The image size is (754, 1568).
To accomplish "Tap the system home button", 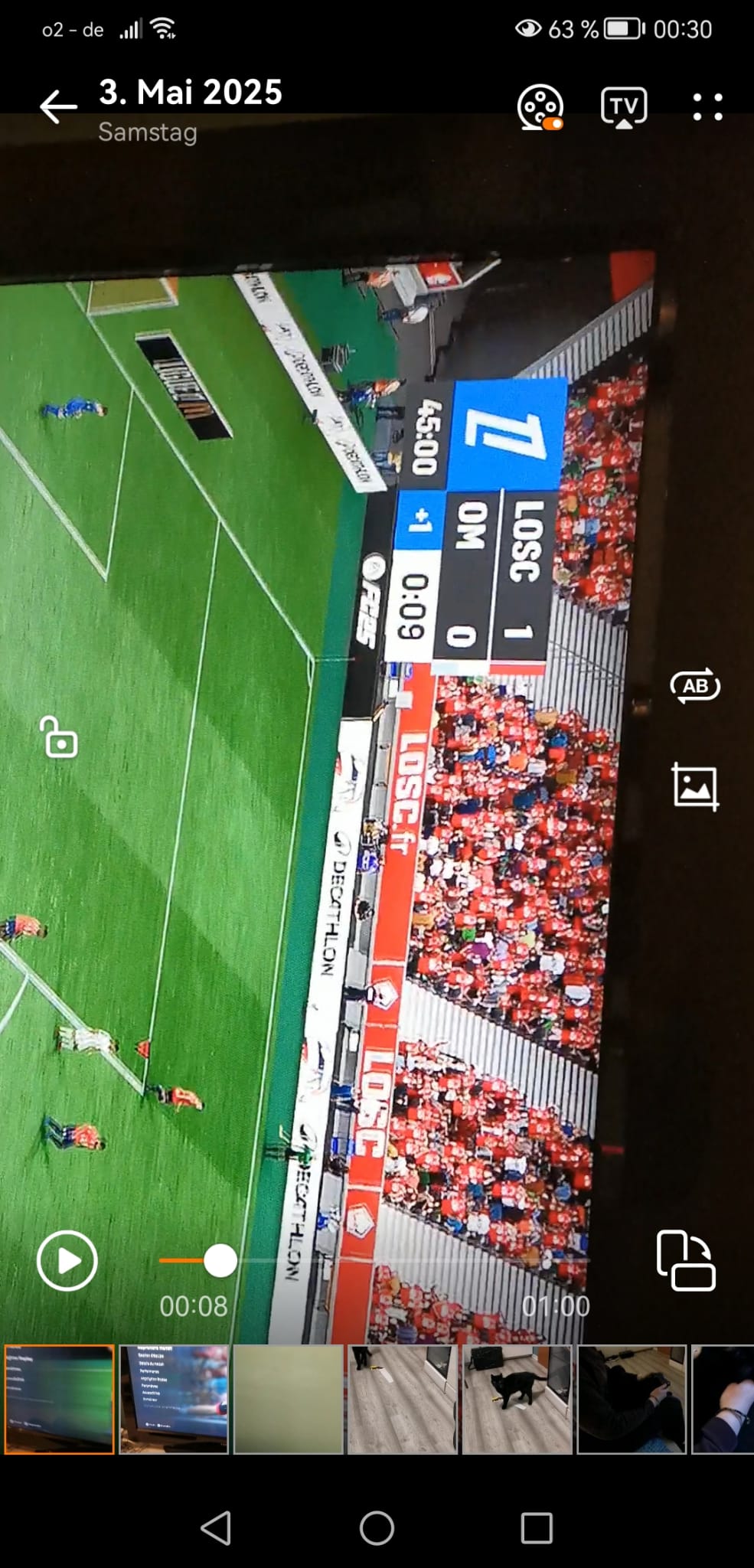I will tap(377, 1527).
